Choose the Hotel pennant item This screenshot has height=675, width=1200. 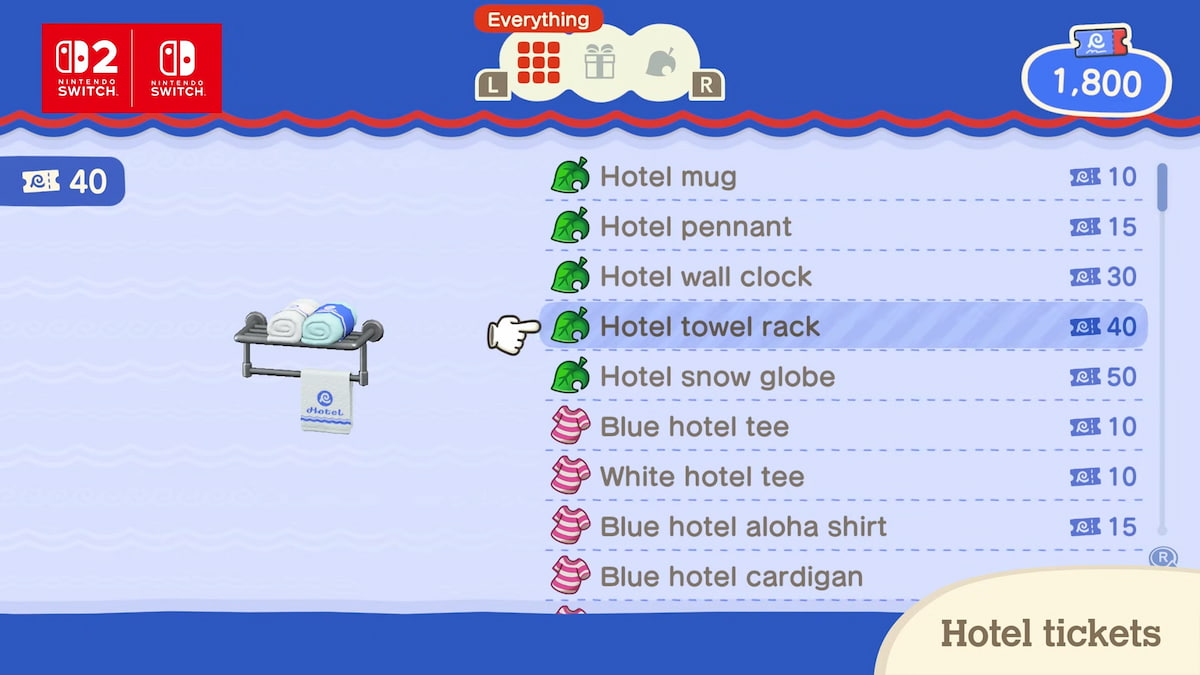tap(843, 227)
